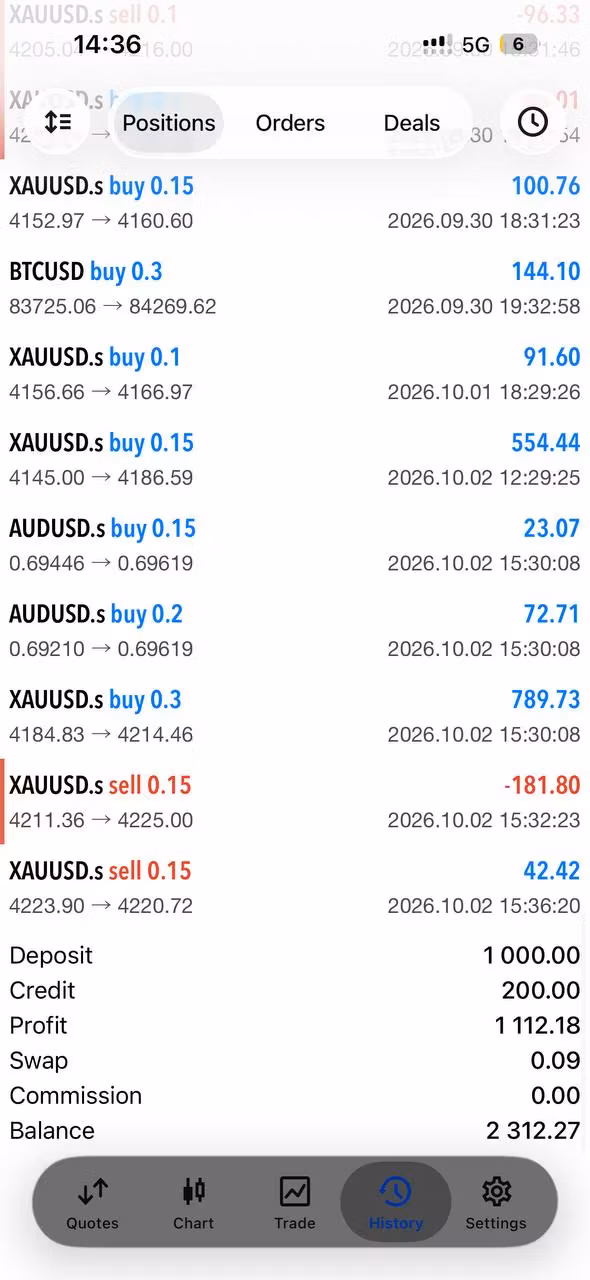This screenshot has width=590, height=1280.
Task: Open the history period clock icon
Action: 532,122
